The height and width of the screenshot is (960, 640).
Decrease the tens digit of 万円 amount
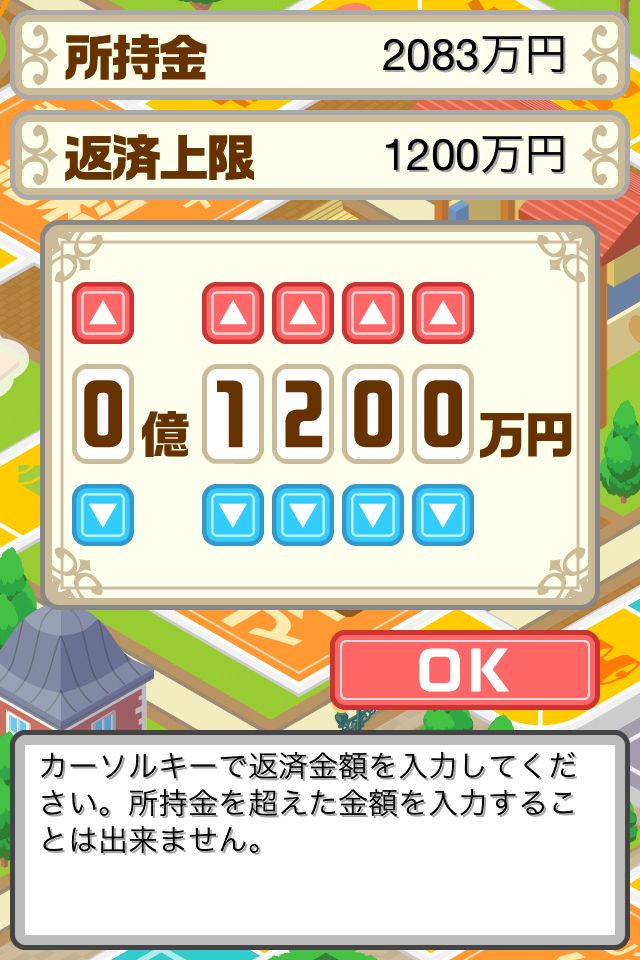coord(373,515)
